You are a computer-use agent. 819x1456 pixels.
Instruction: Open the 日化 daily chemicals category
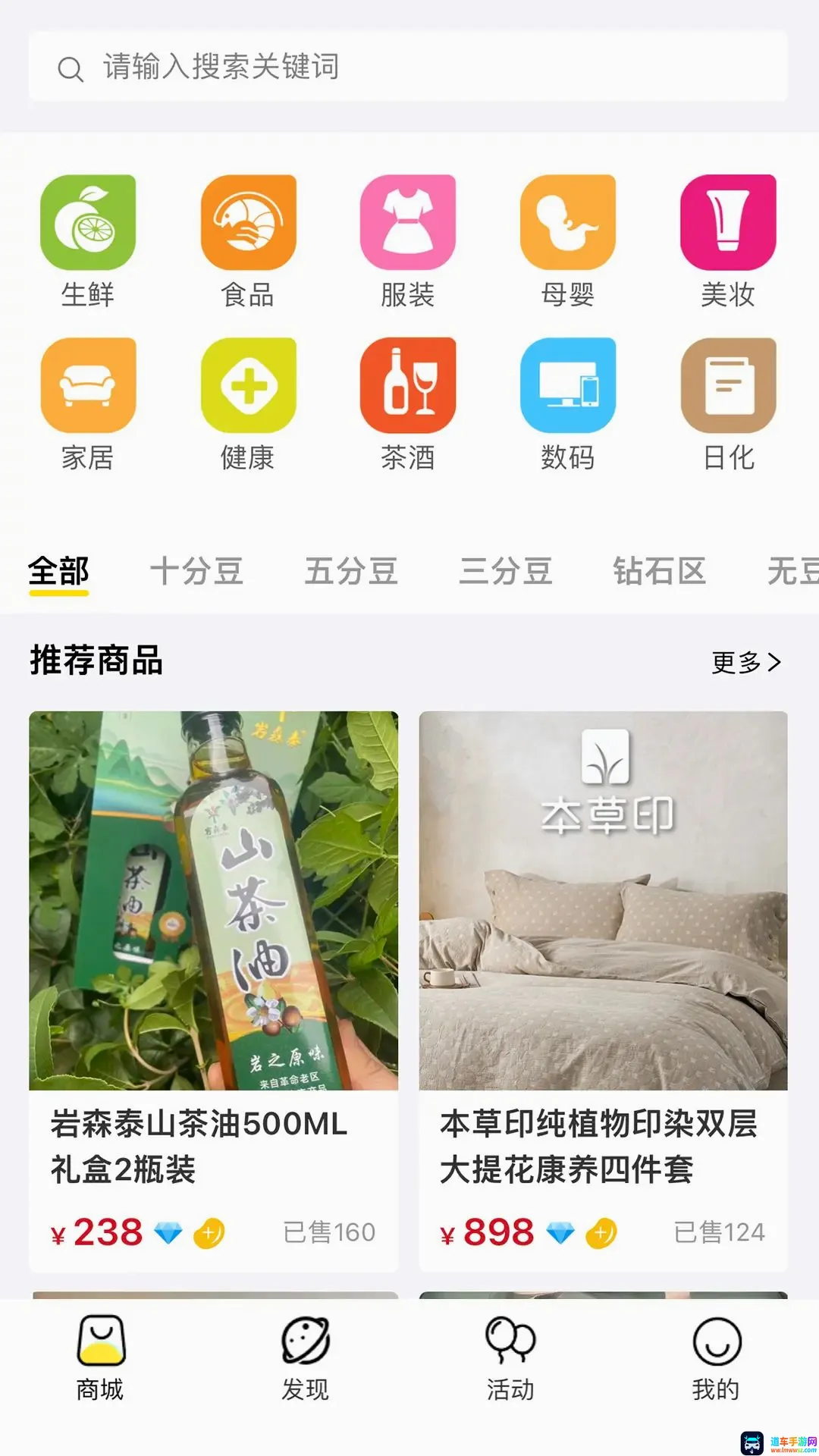point(728,405)
